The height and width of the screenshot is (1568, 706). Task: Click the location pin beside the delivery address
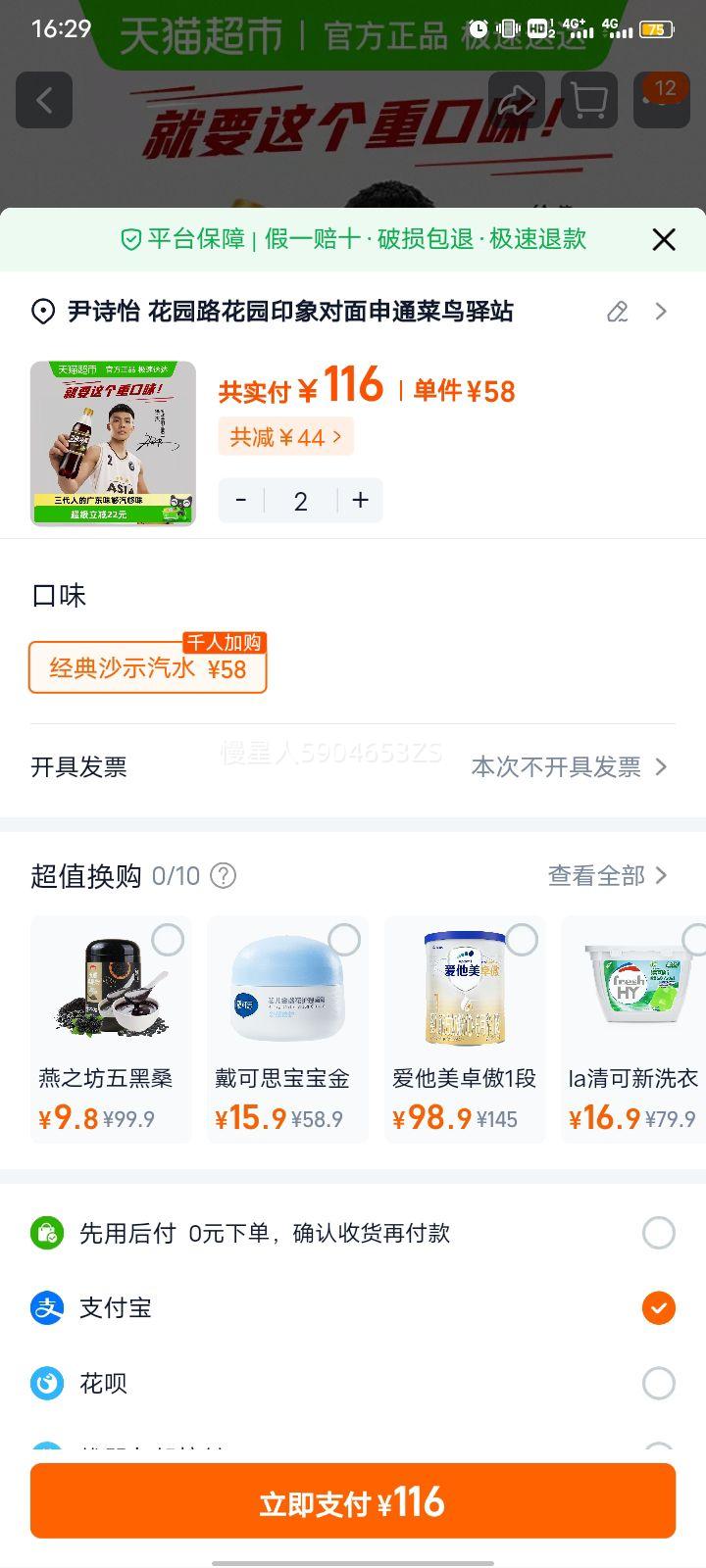[40, 312]
